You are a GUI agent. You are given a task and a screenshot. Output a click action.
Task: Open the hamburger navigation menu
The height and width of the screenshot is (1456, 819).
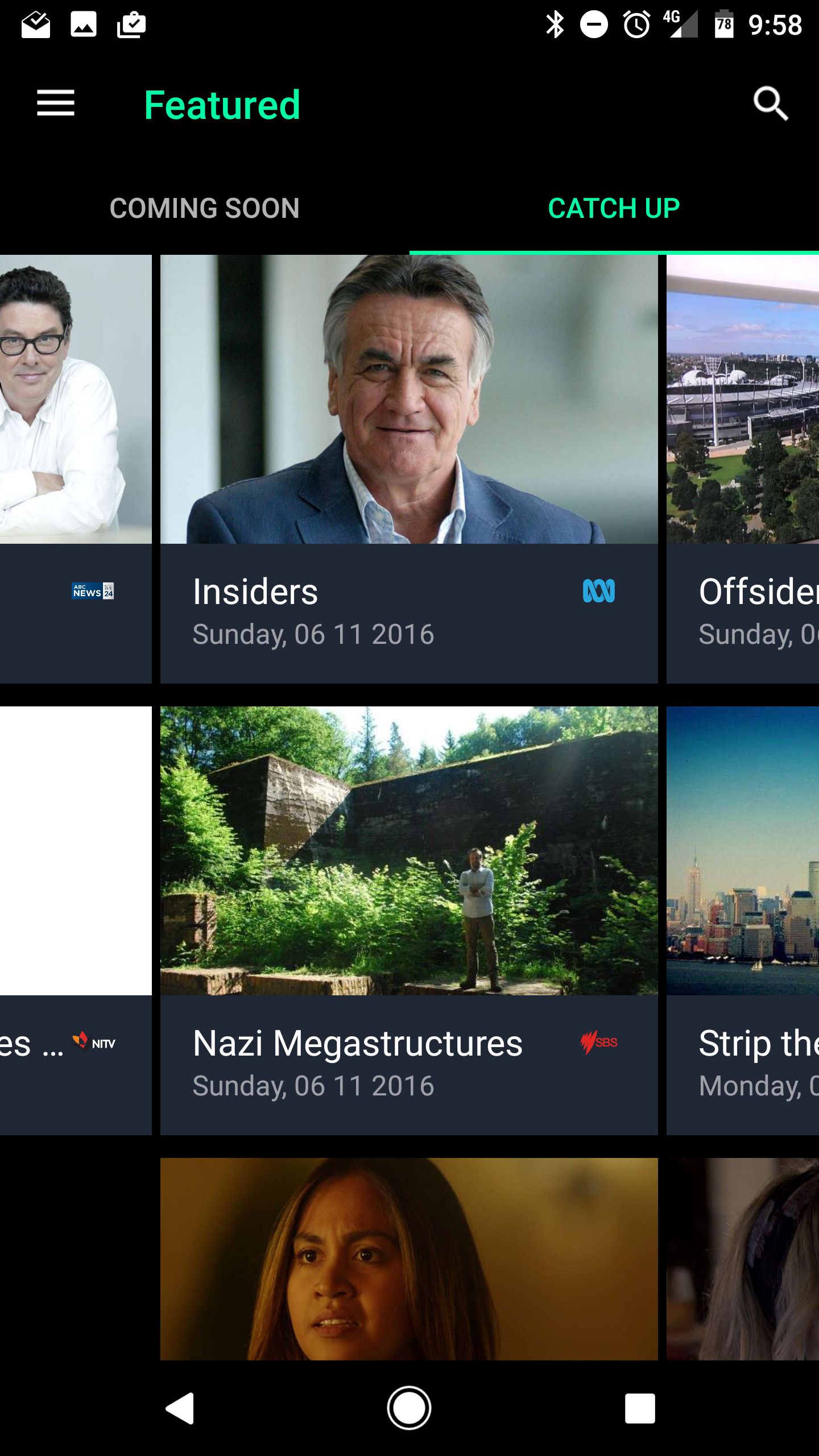click(56, 104)
